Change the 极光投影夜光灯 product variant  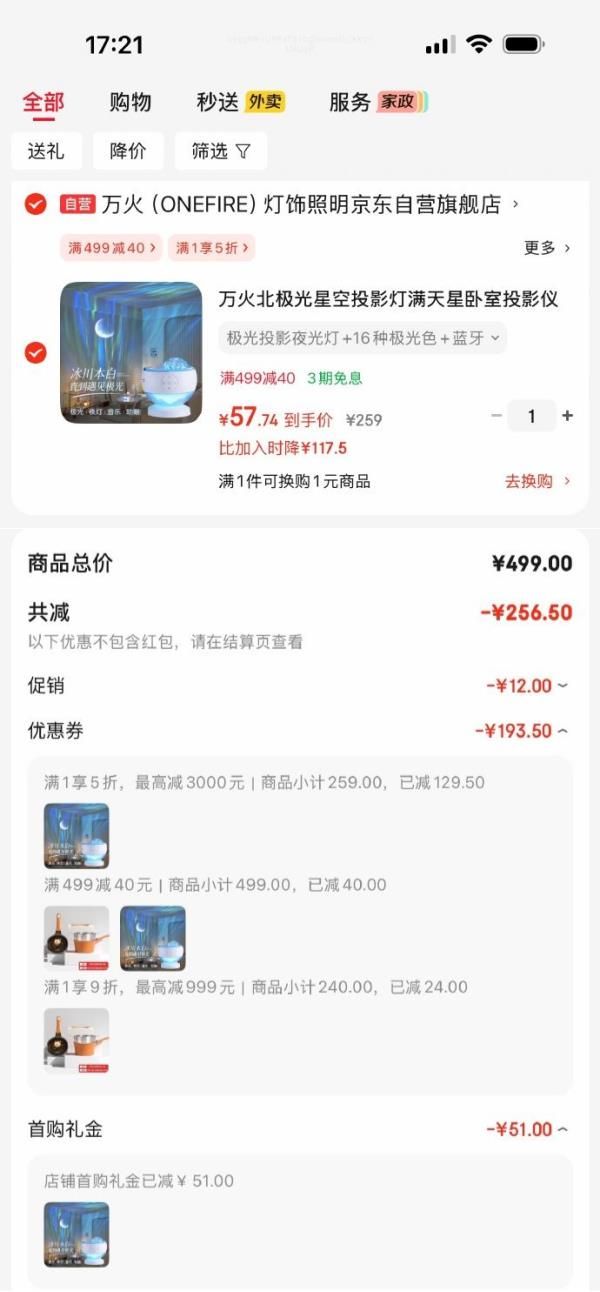pyautogui.click(x=363, y=339)
